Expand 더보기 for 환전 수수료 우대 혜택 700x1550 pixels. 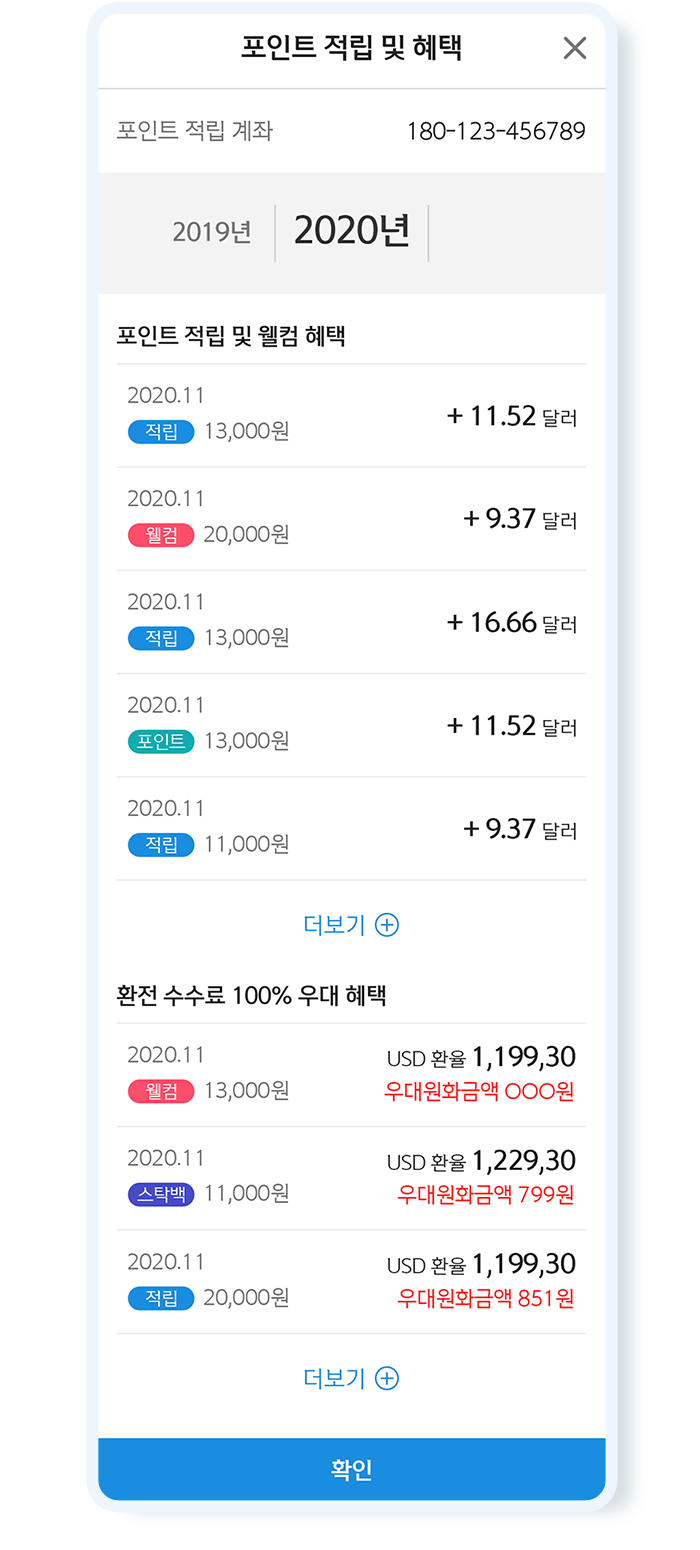click(351, 1378)
